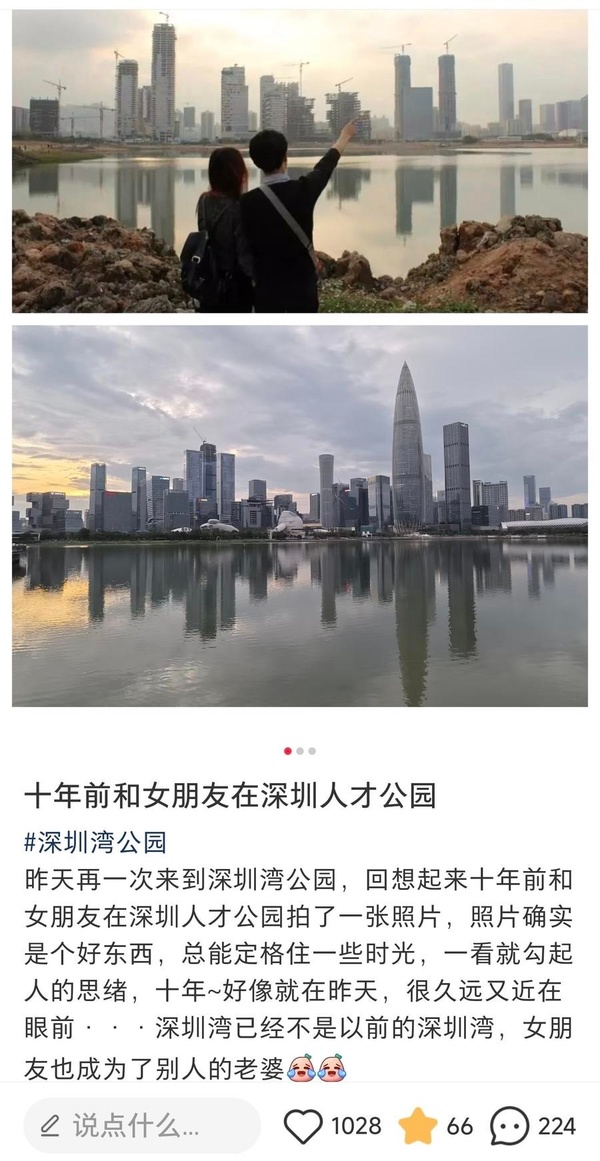Tap the star icon to favorite this post
Image resolution: width=600 pixels, height=1161 pixels.
[x=419, y=1126]
